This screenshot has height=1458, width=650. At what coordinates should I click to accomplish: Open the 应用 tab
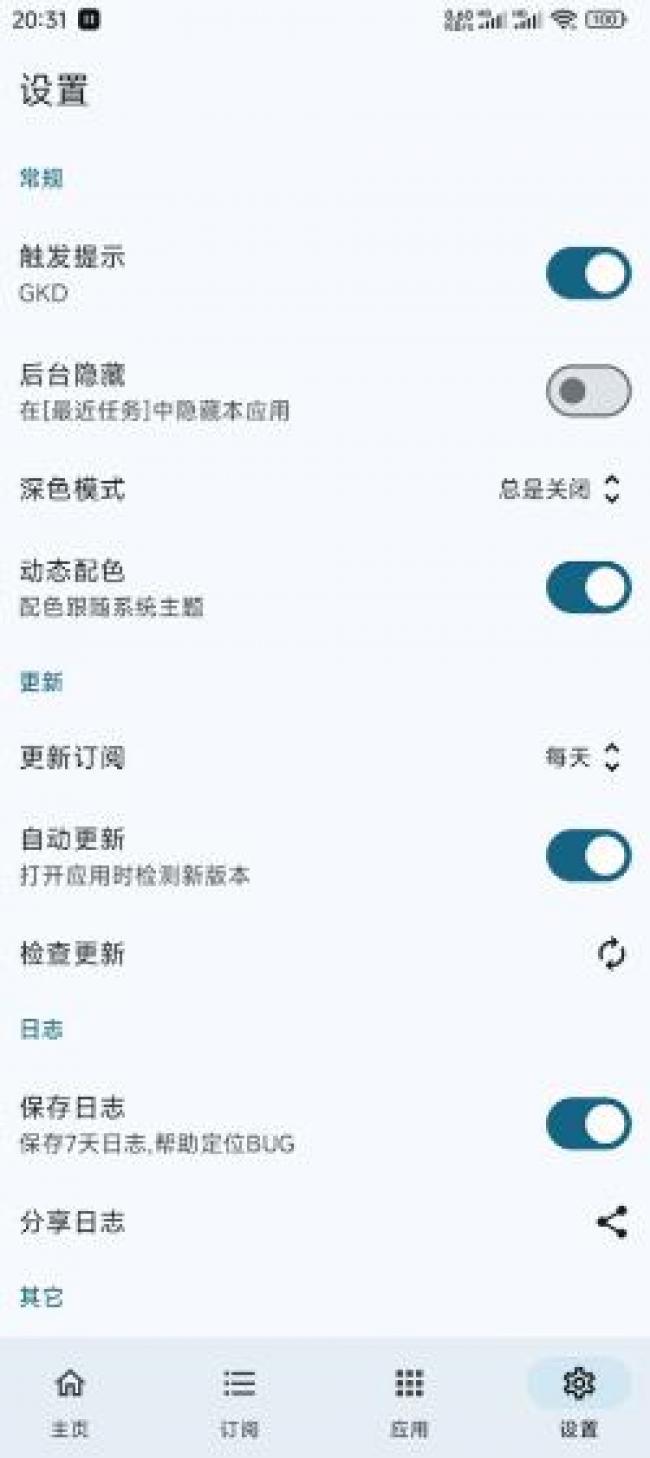(409, 1399)
